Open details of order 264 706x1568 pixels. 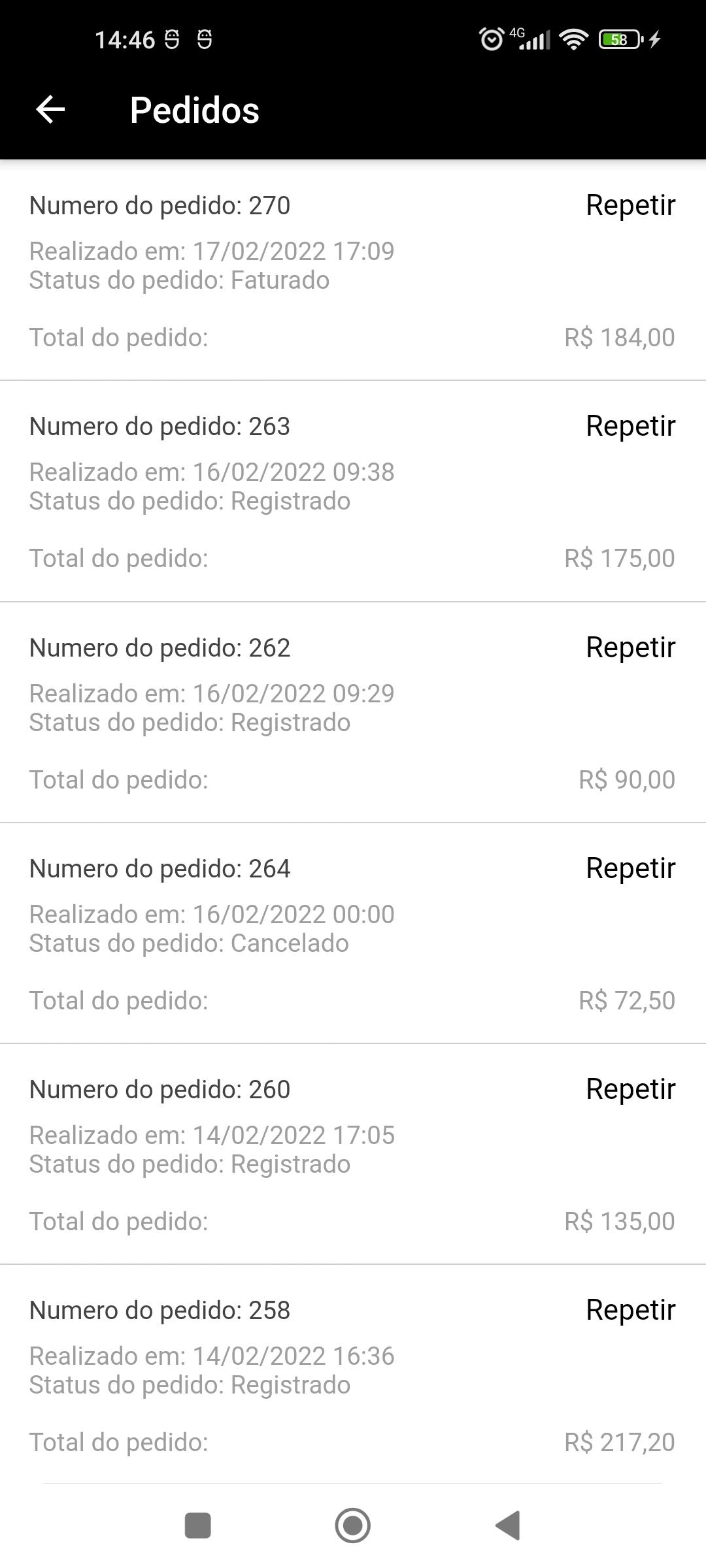353,933
